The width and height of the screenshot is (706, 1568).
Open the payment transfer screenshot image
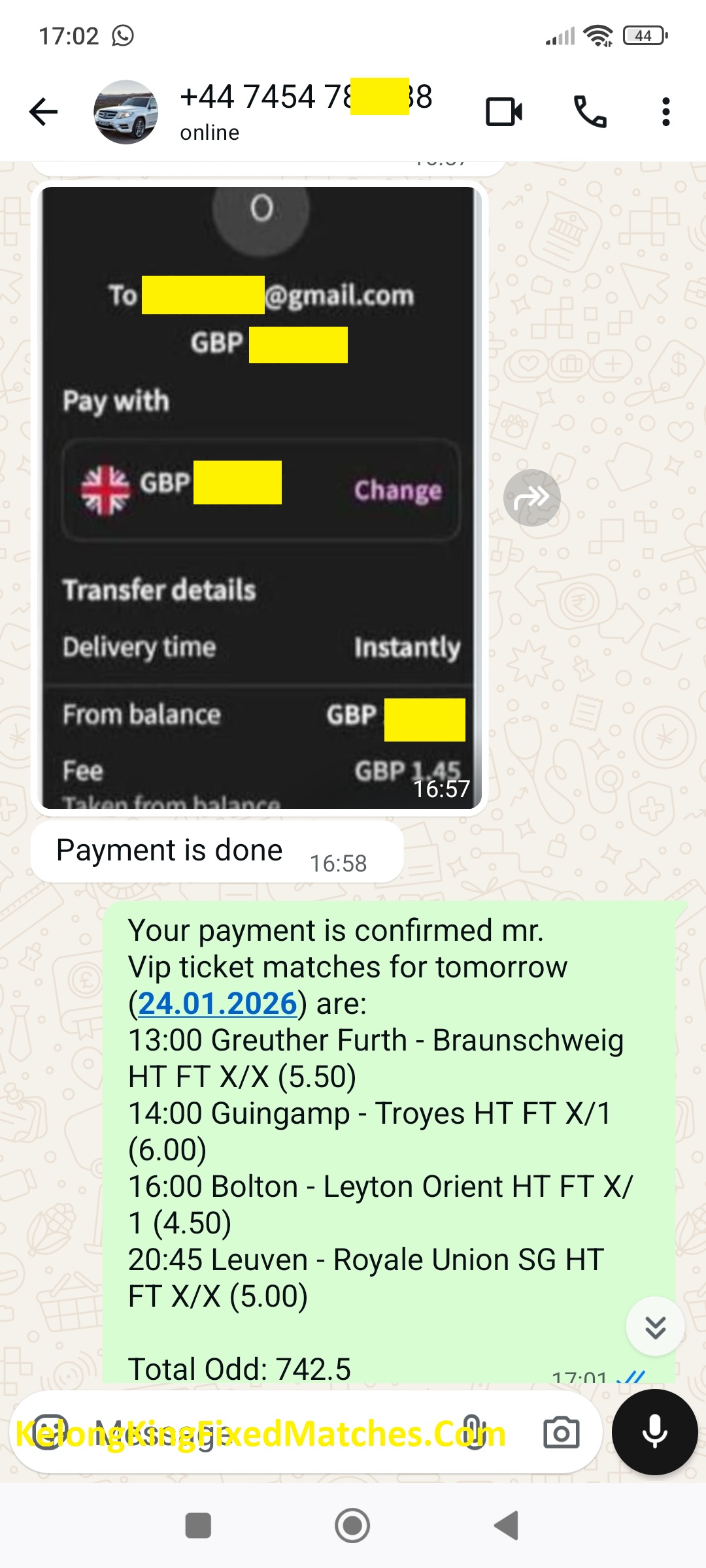coord(260,497)
